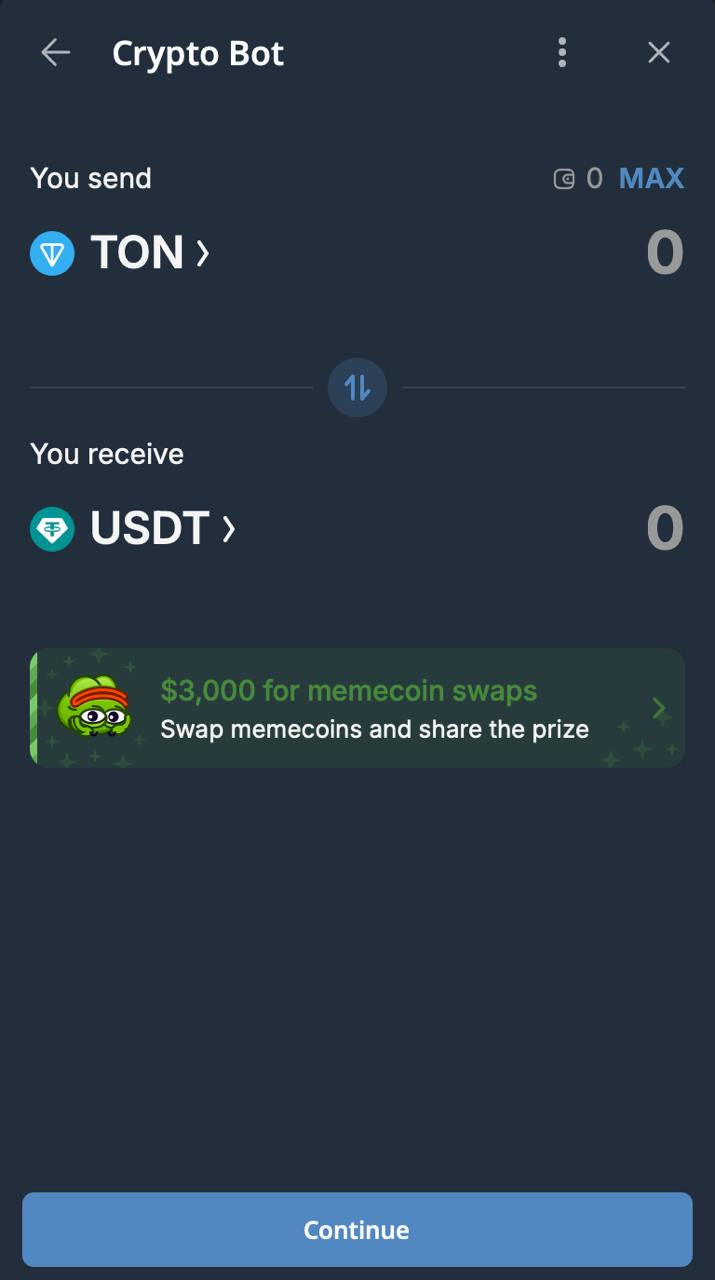Open the three-dot overflow menu
This screenshot has width=715, height=1280.
[562, 53]
